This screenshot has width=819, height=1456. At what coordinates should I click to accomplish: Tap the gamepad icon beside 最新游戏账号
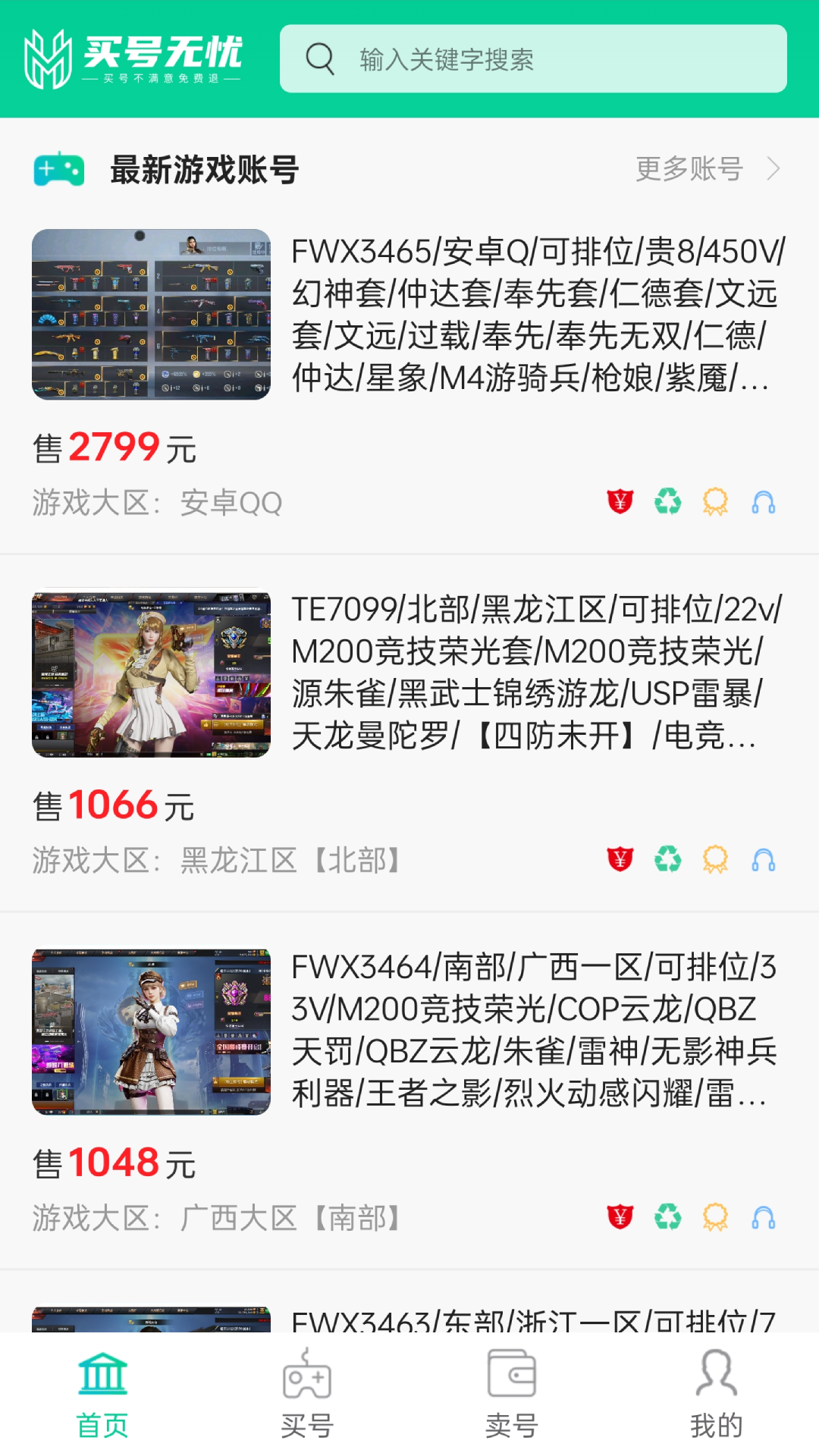point(59,169)
